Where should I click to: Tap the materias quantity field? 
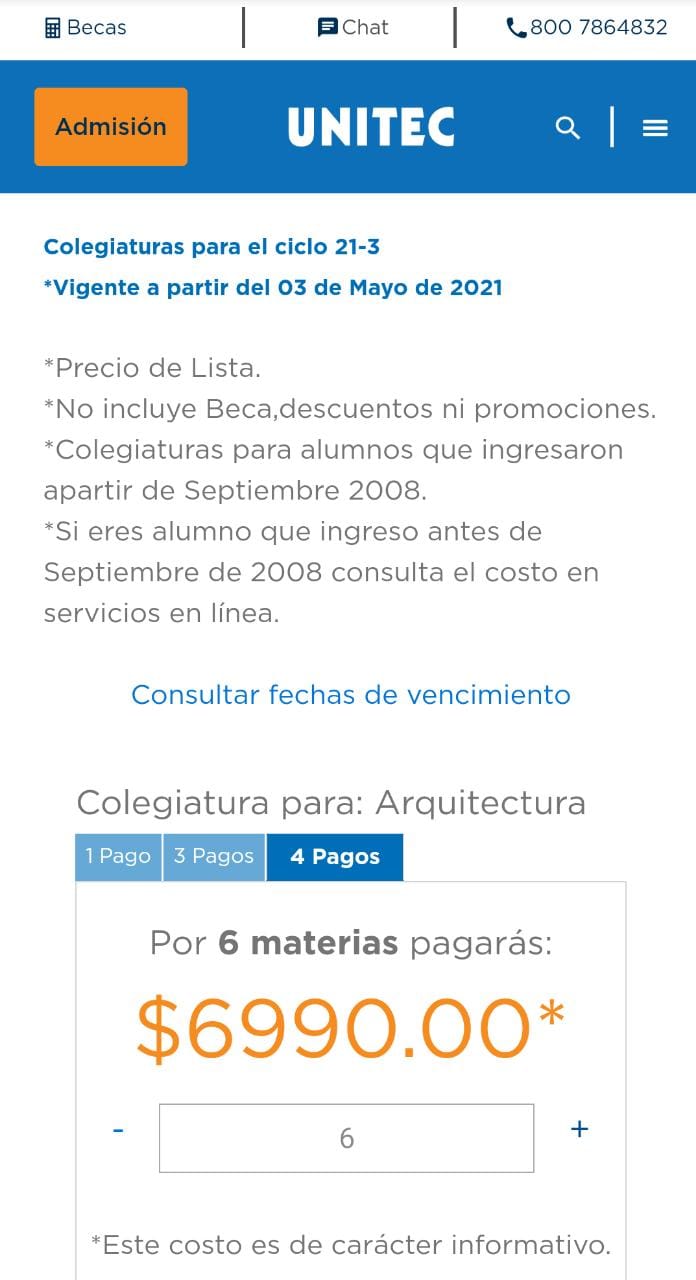[346, 1138]
